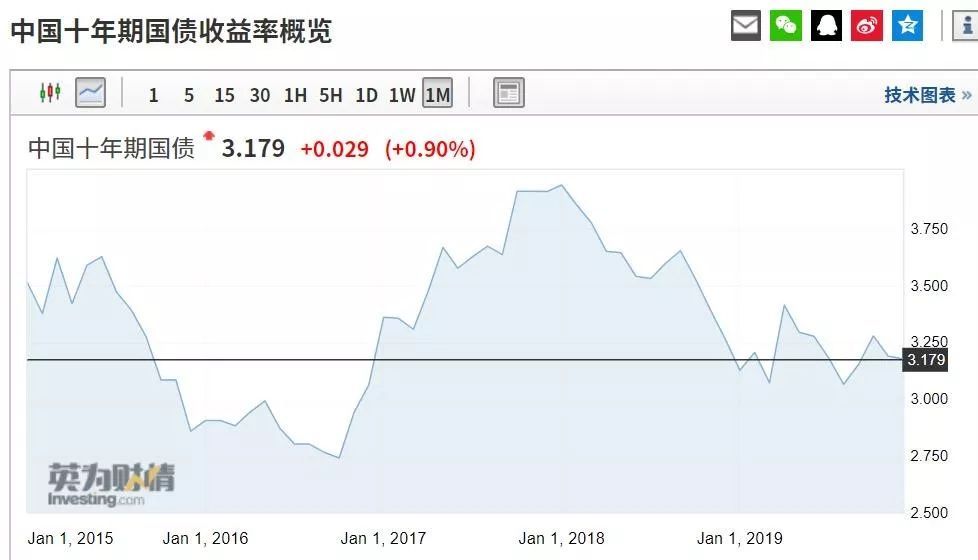
Task: Select the 1D timeframe
Action: [367, 95]
